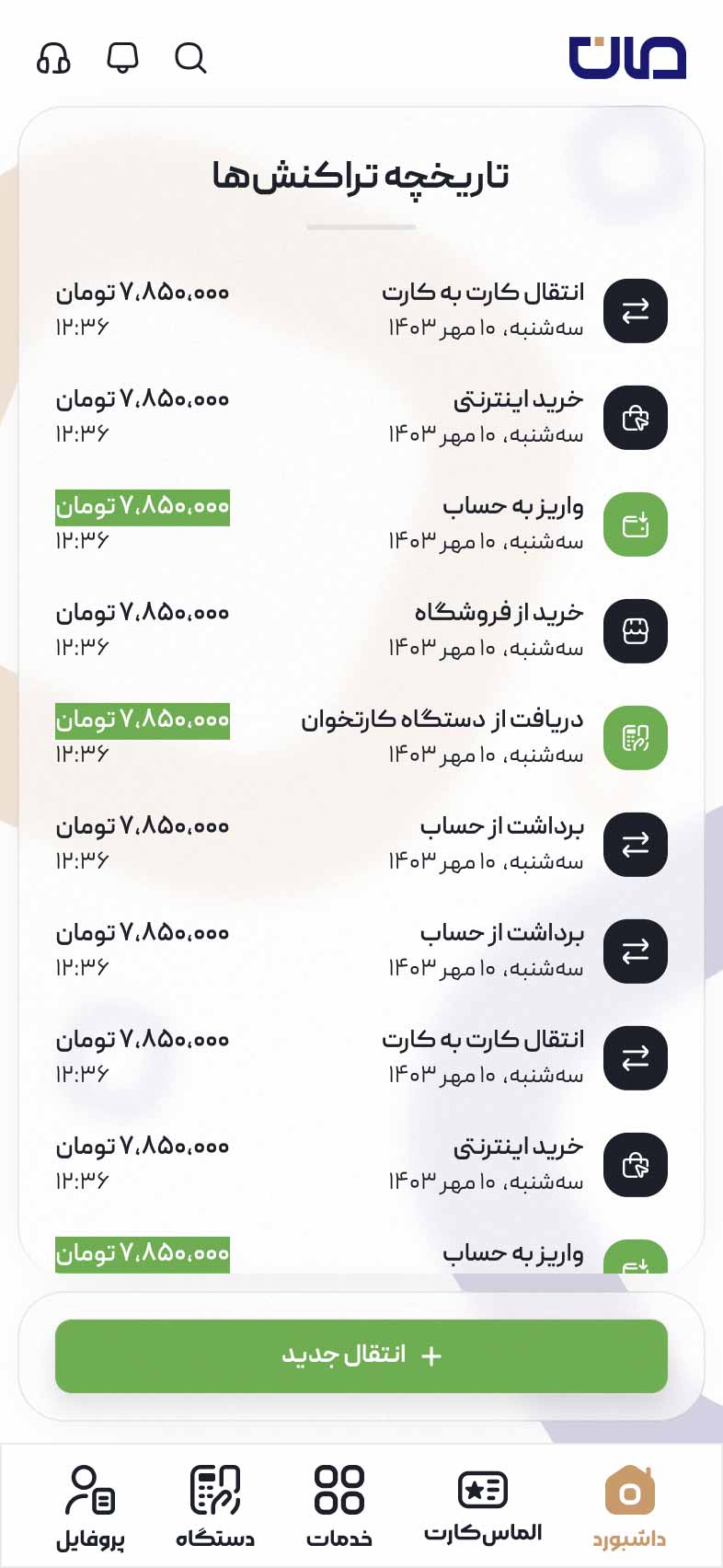Open support headset icon
The height and width of the screenshot is (1568, 723).
point(54,58)
